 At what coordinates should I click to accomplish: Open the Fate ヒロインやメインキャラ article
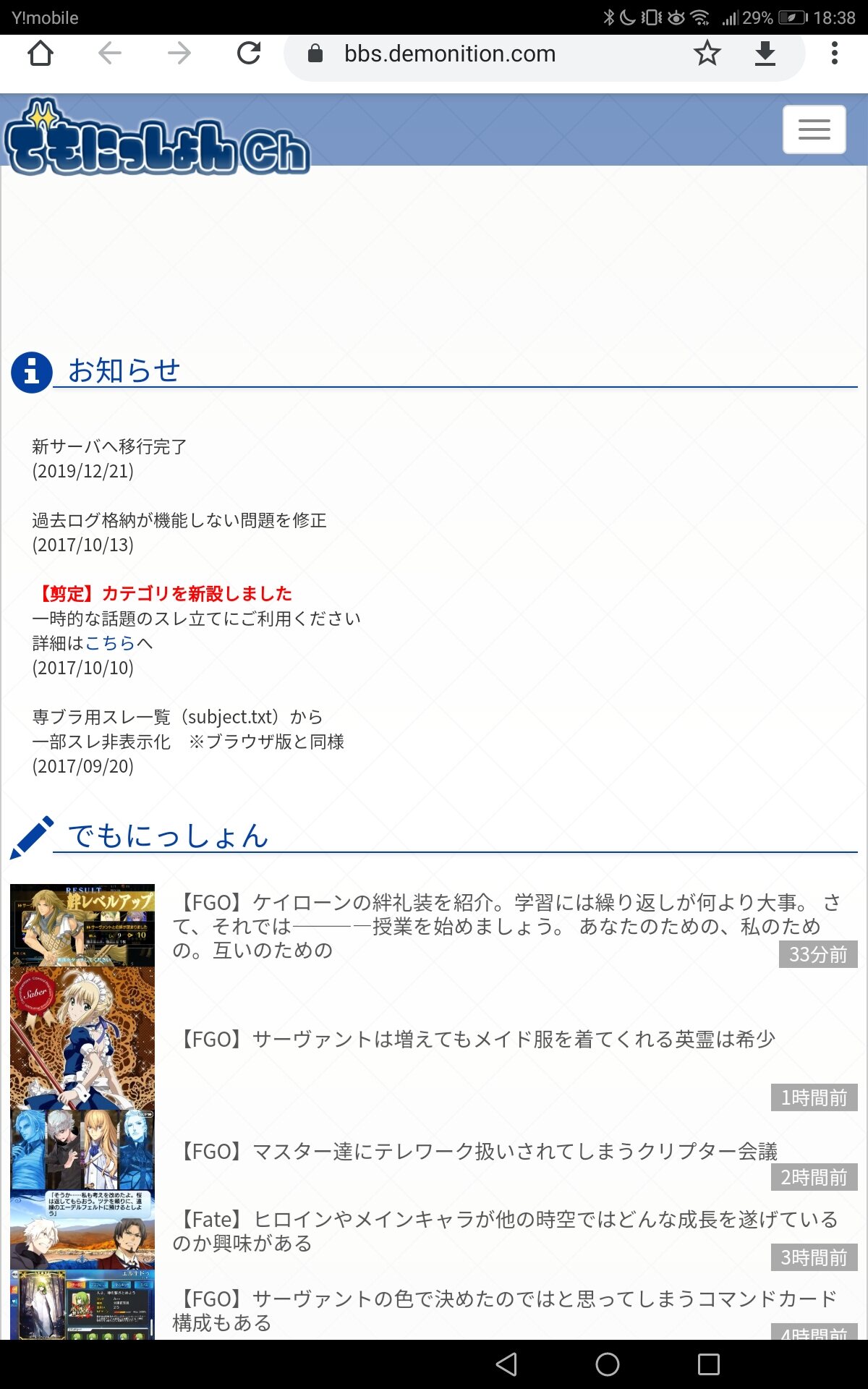click(x=505, y=1231)
